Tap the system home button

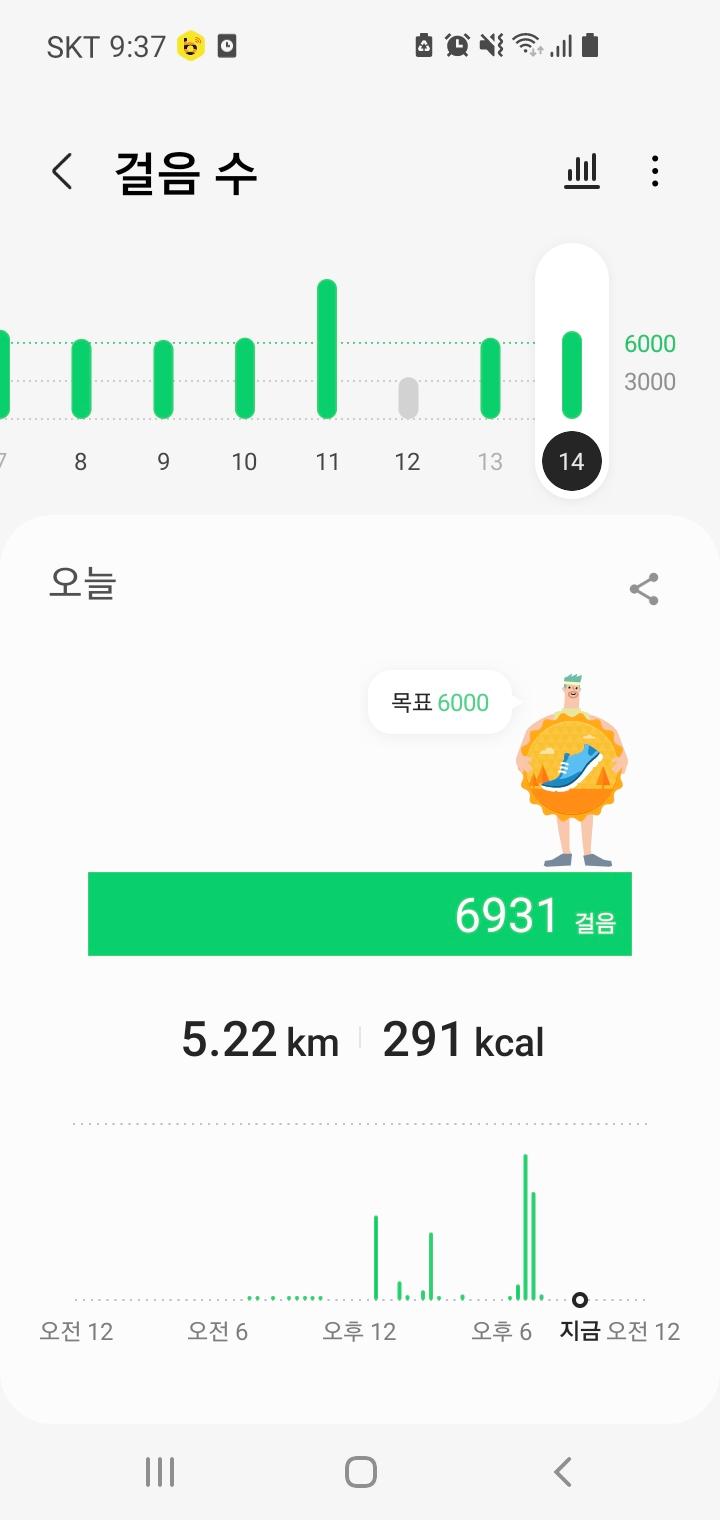click(x=360, y=1472)
